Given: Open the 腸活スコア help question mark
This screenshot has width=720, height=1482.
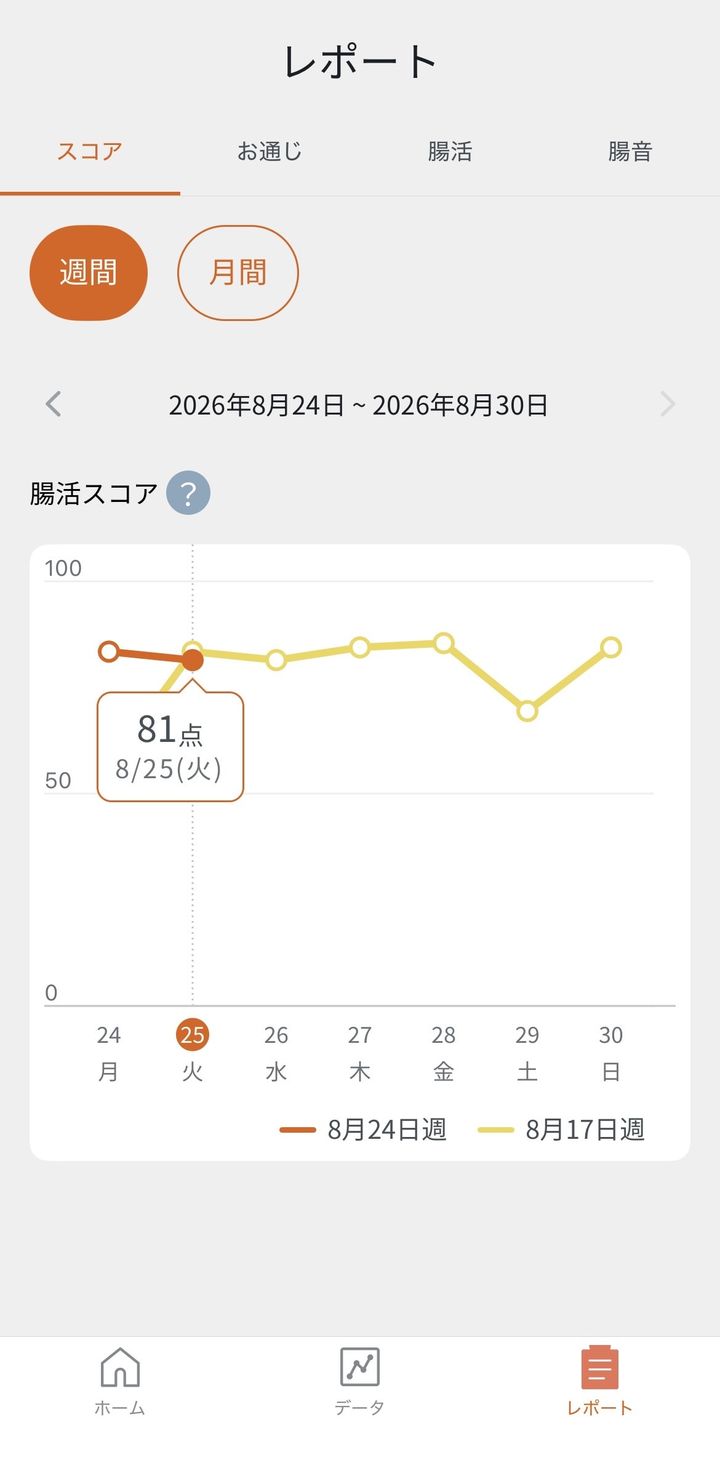Looking at the screenshot, I should tap(188, 493).
